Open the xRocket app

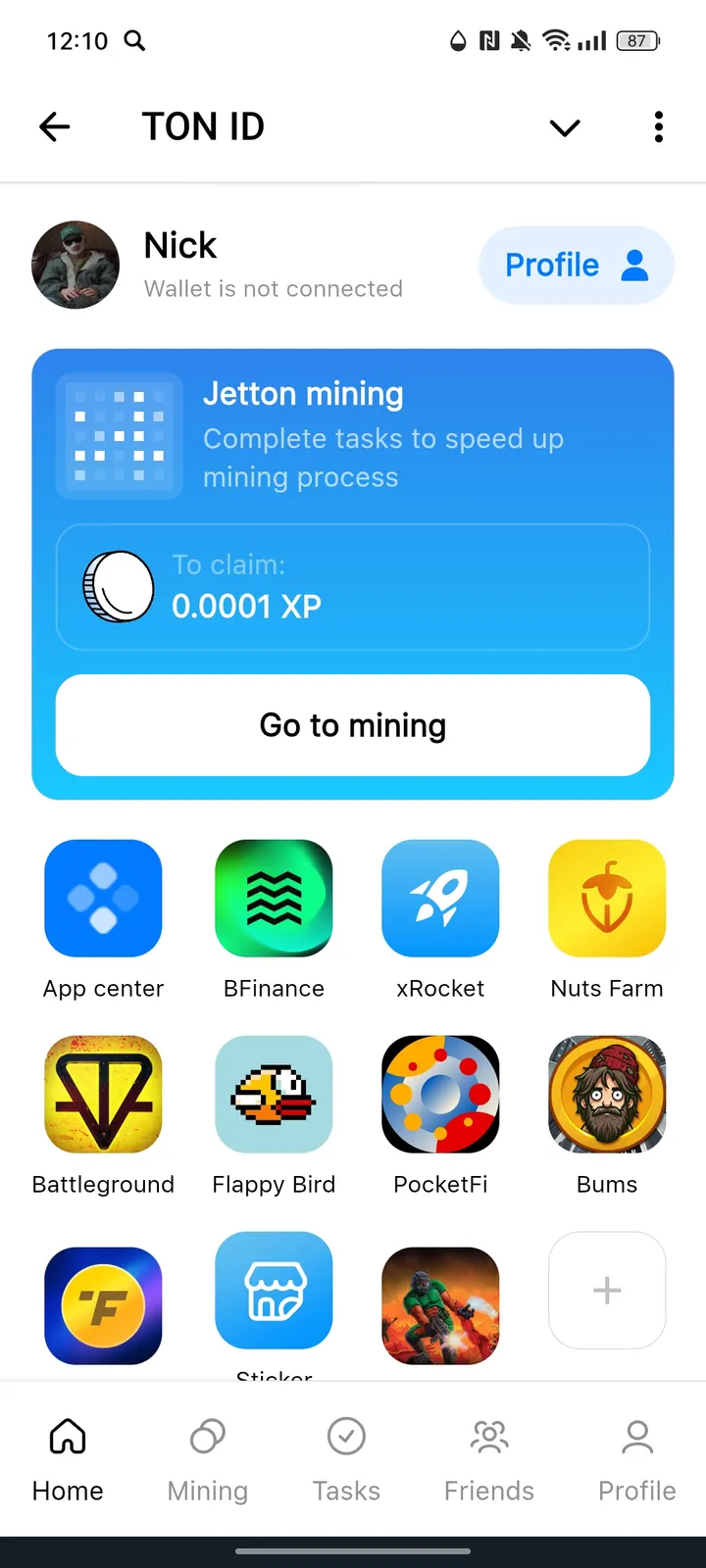440,899
